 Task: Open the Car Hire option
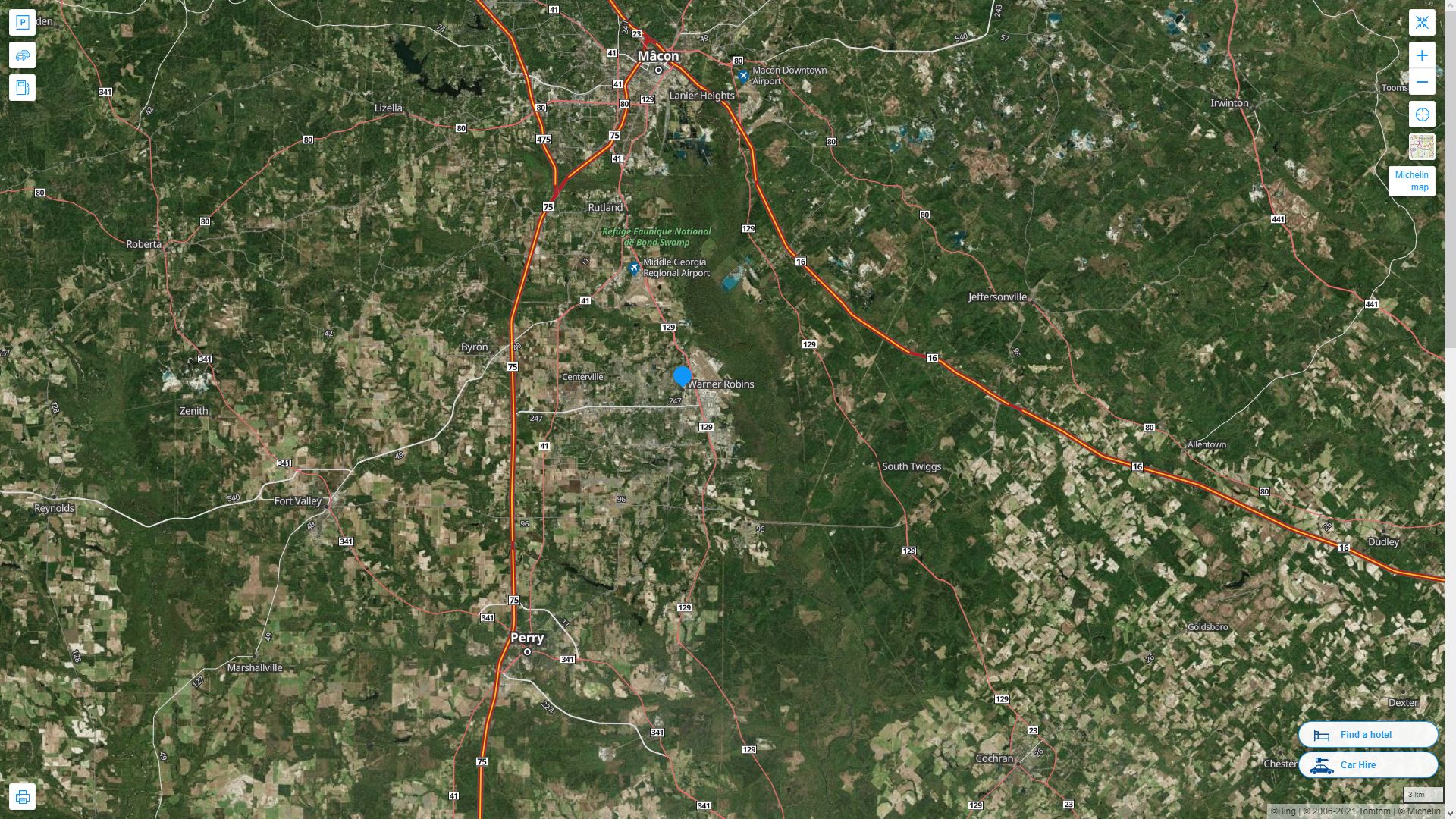point(1367,765)
